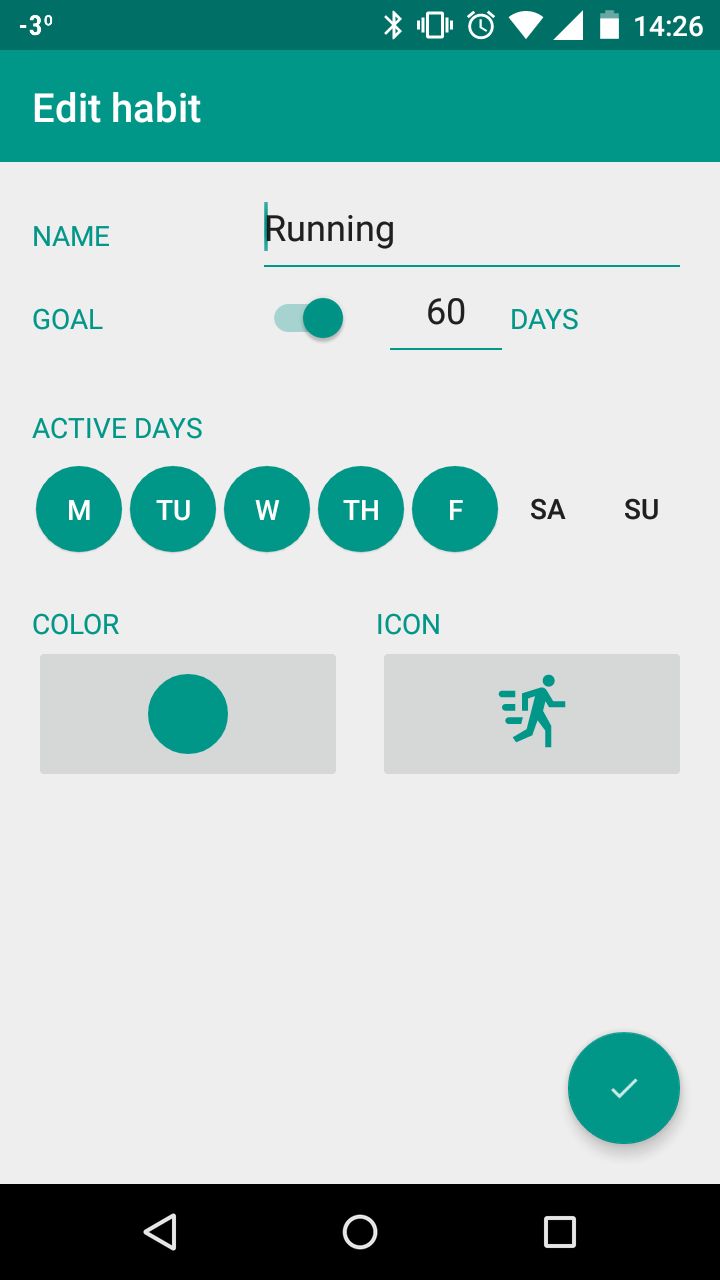Enable Sunday as an active day

click(642, 509)
